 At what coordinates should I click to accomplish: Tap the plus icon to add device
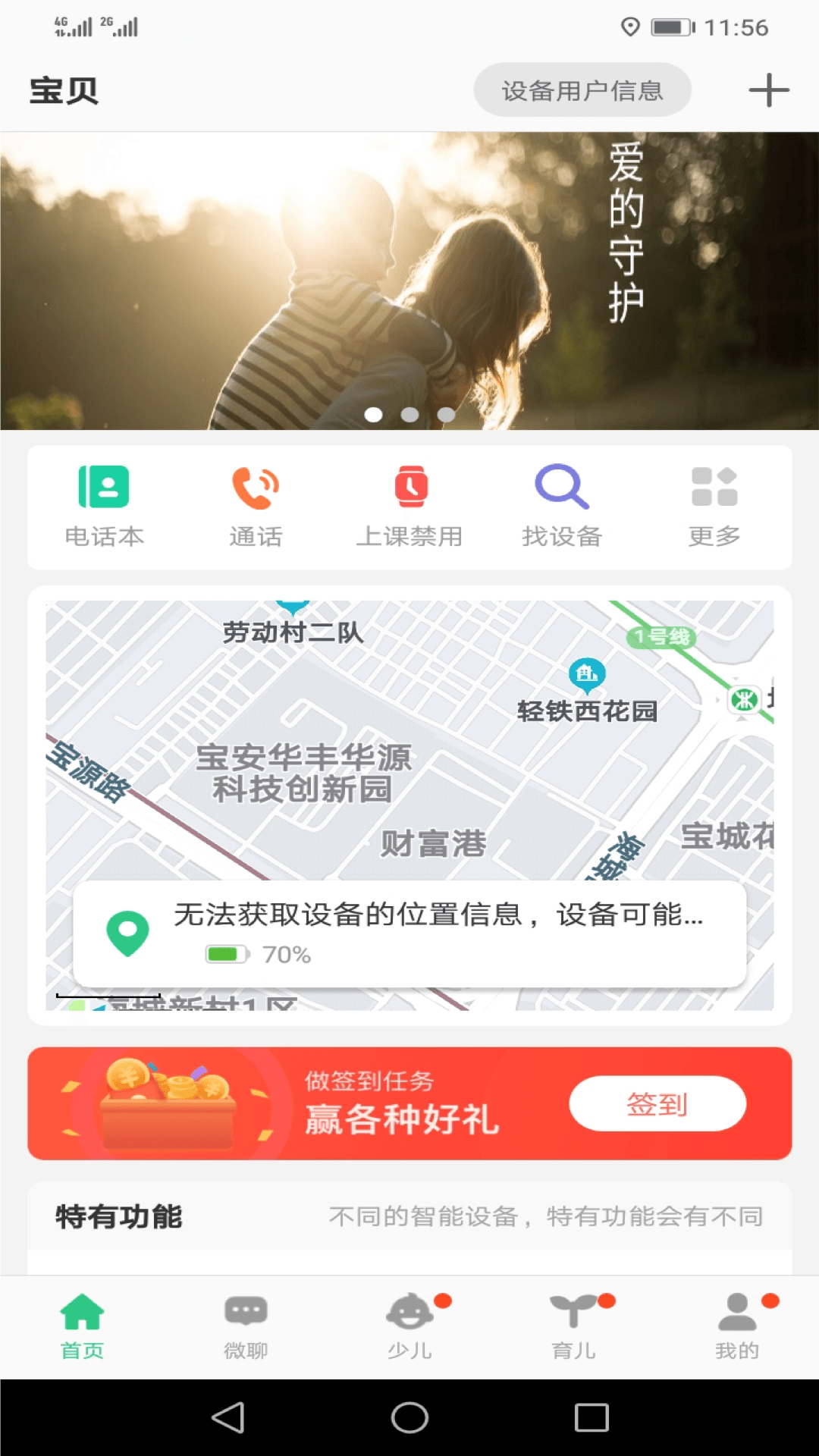768,90
